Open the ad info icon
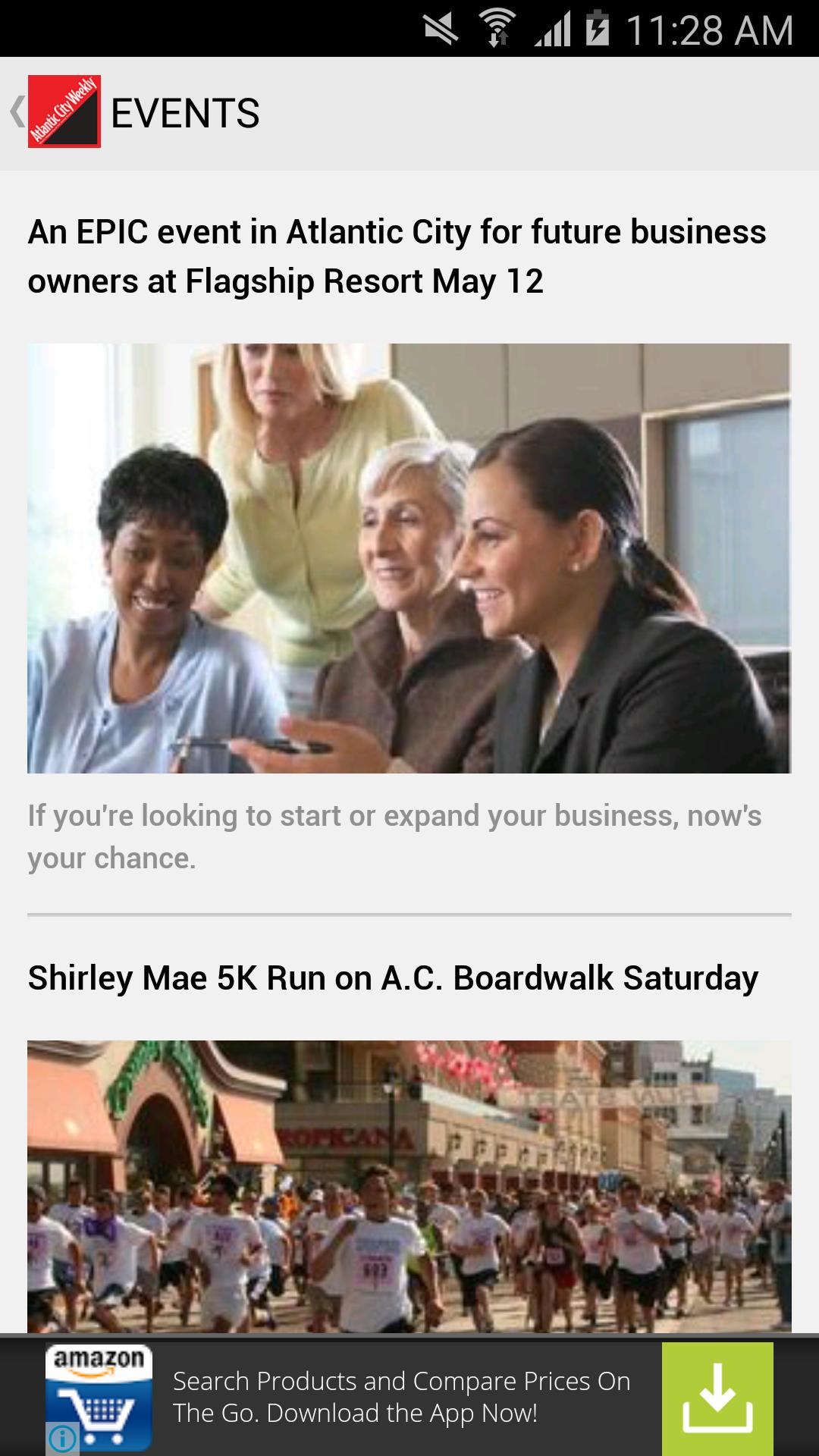The image size is (819, 1456). (x=63, y=1438)
